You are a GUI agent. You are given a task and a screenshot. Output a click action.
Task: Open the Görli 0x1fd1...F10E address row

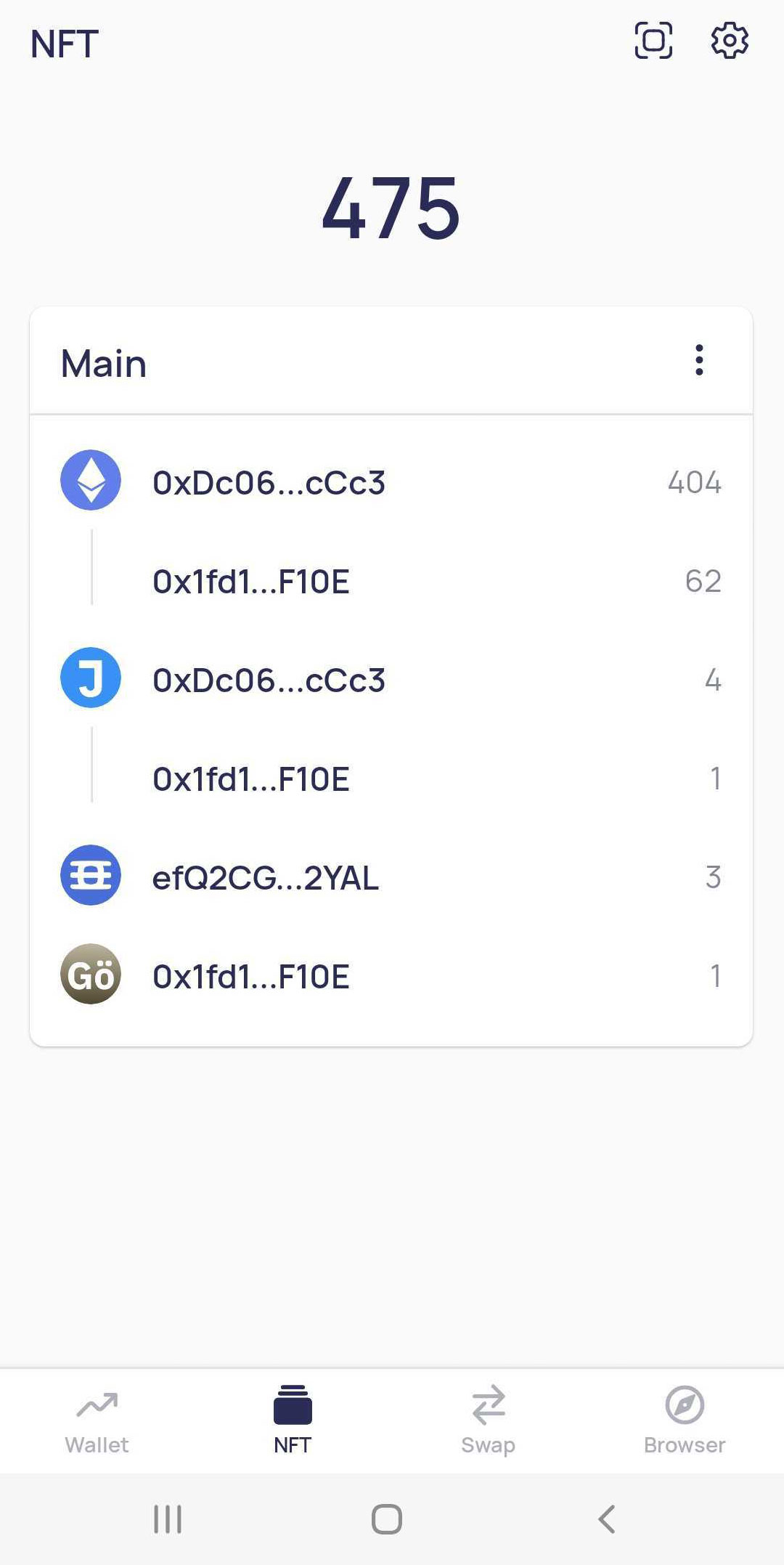pos(391,976)
